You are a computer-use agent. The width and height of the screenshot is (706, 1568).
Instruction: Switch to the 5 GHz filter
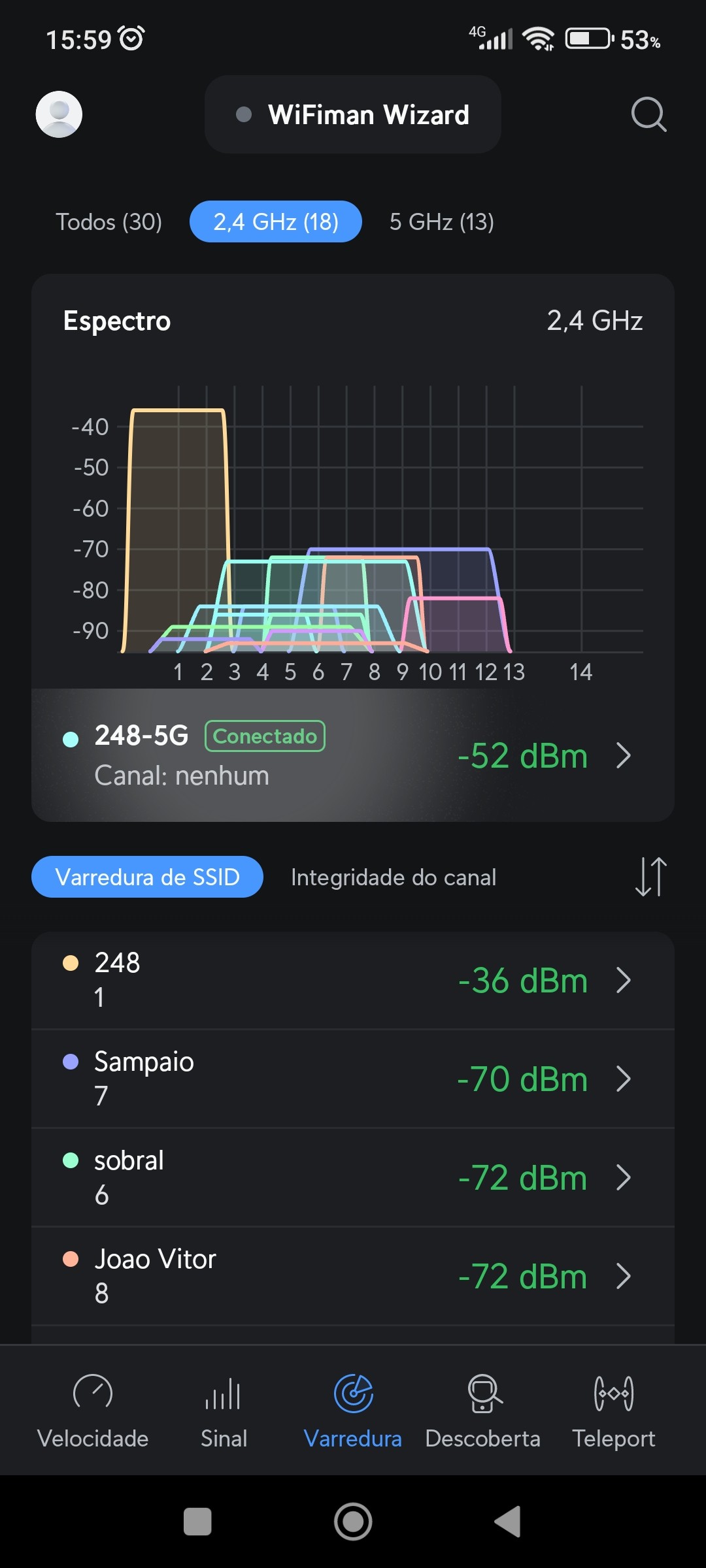442,222
